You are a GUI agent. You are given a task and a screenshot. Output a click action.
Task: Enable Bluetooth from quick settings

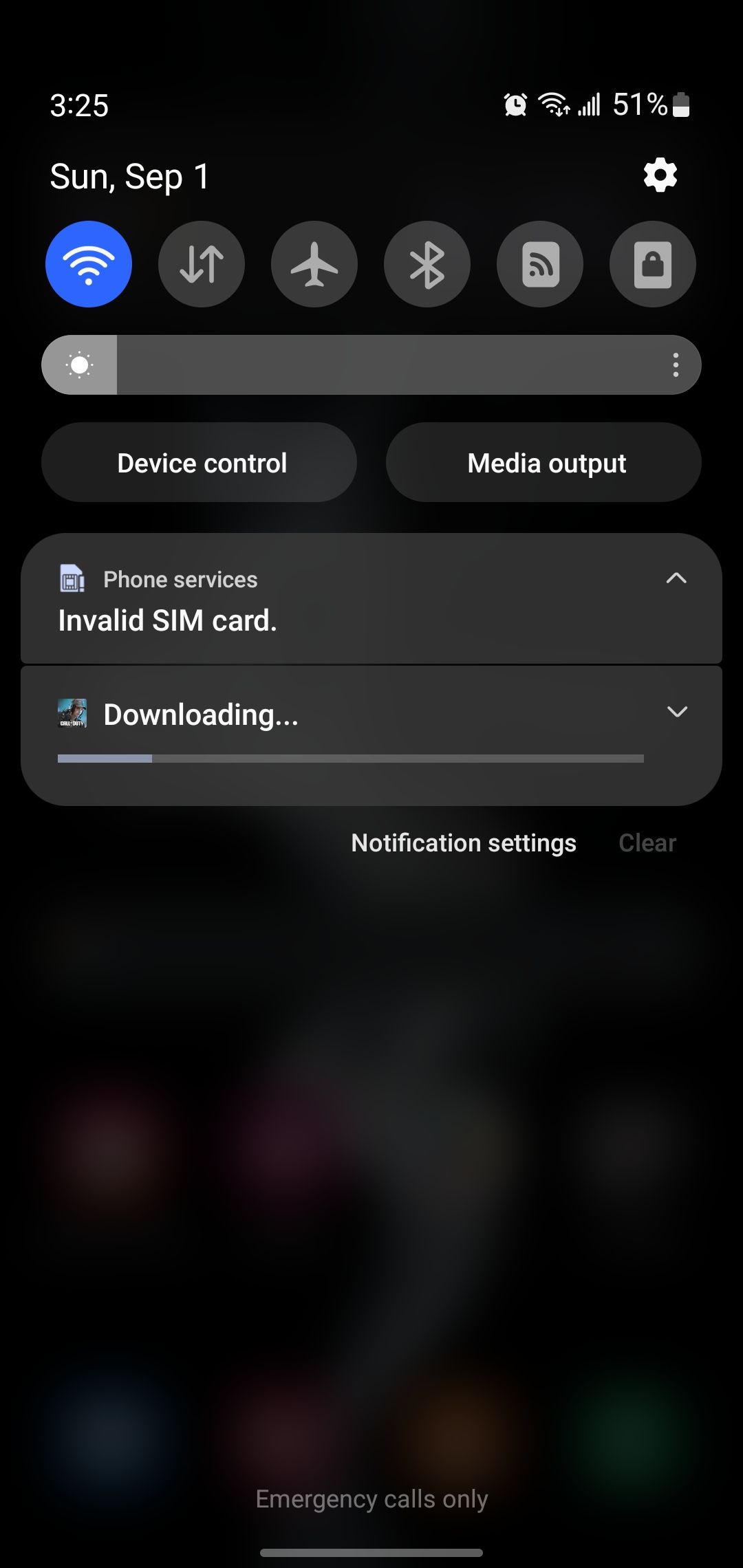click(427, 264)
